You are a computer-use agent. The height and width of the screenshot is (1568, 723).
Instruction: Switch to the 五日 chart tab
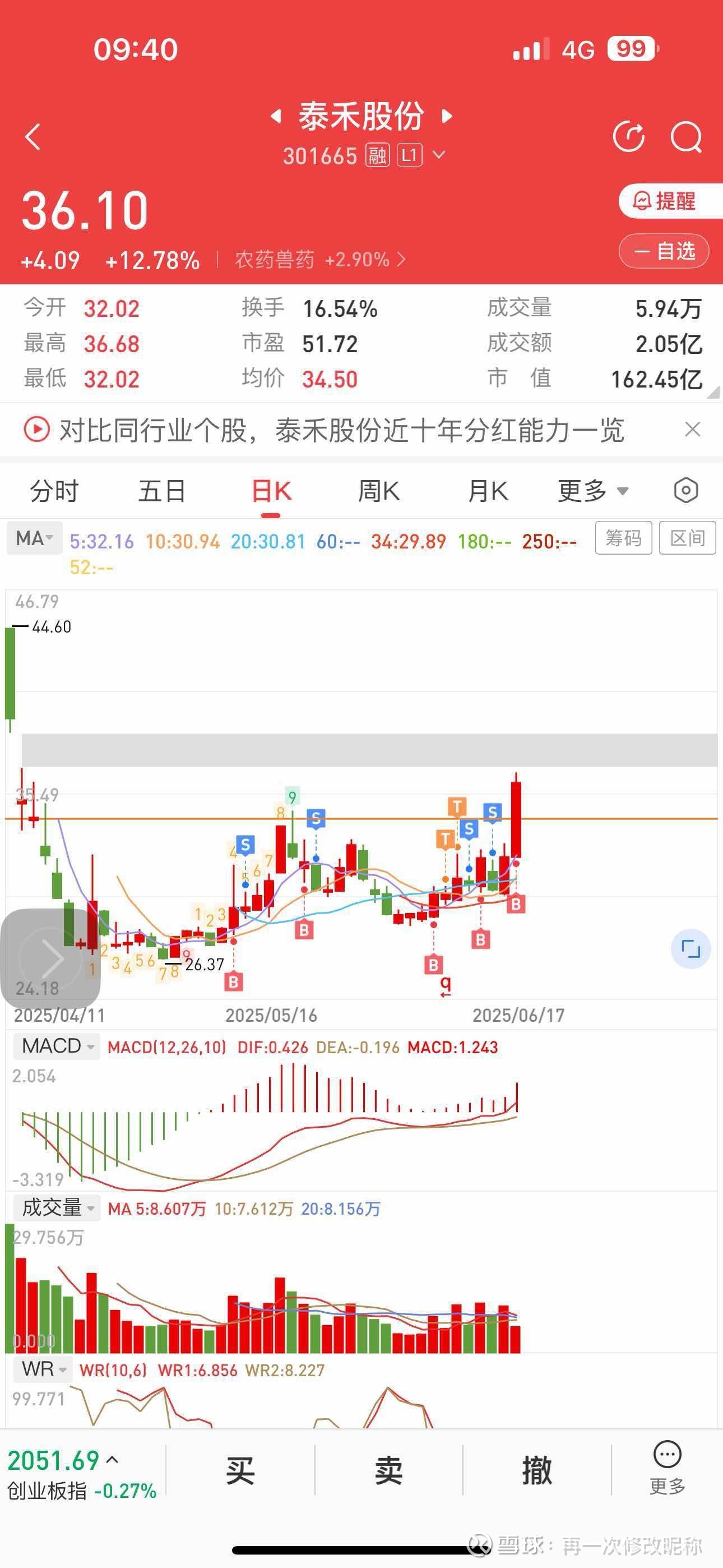coord(162,491)
